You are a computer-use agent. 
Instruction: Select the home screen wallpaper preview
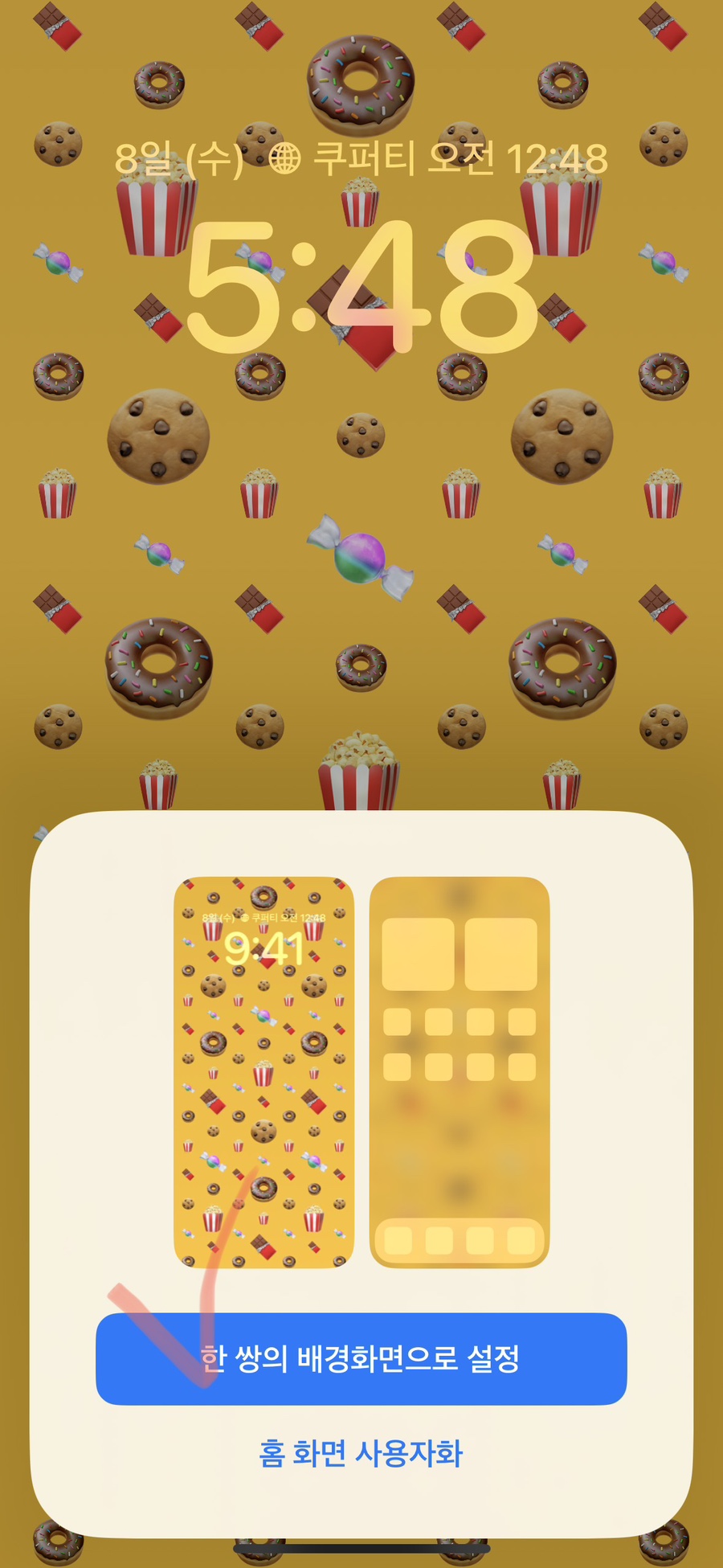(460, 1072)
